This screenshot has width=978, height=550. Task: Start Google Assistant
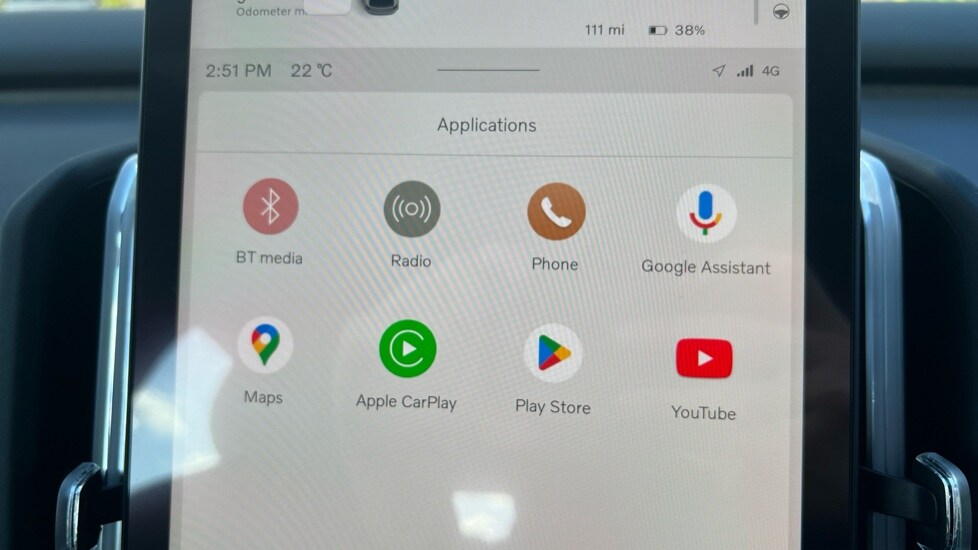[x=706, y=214]
